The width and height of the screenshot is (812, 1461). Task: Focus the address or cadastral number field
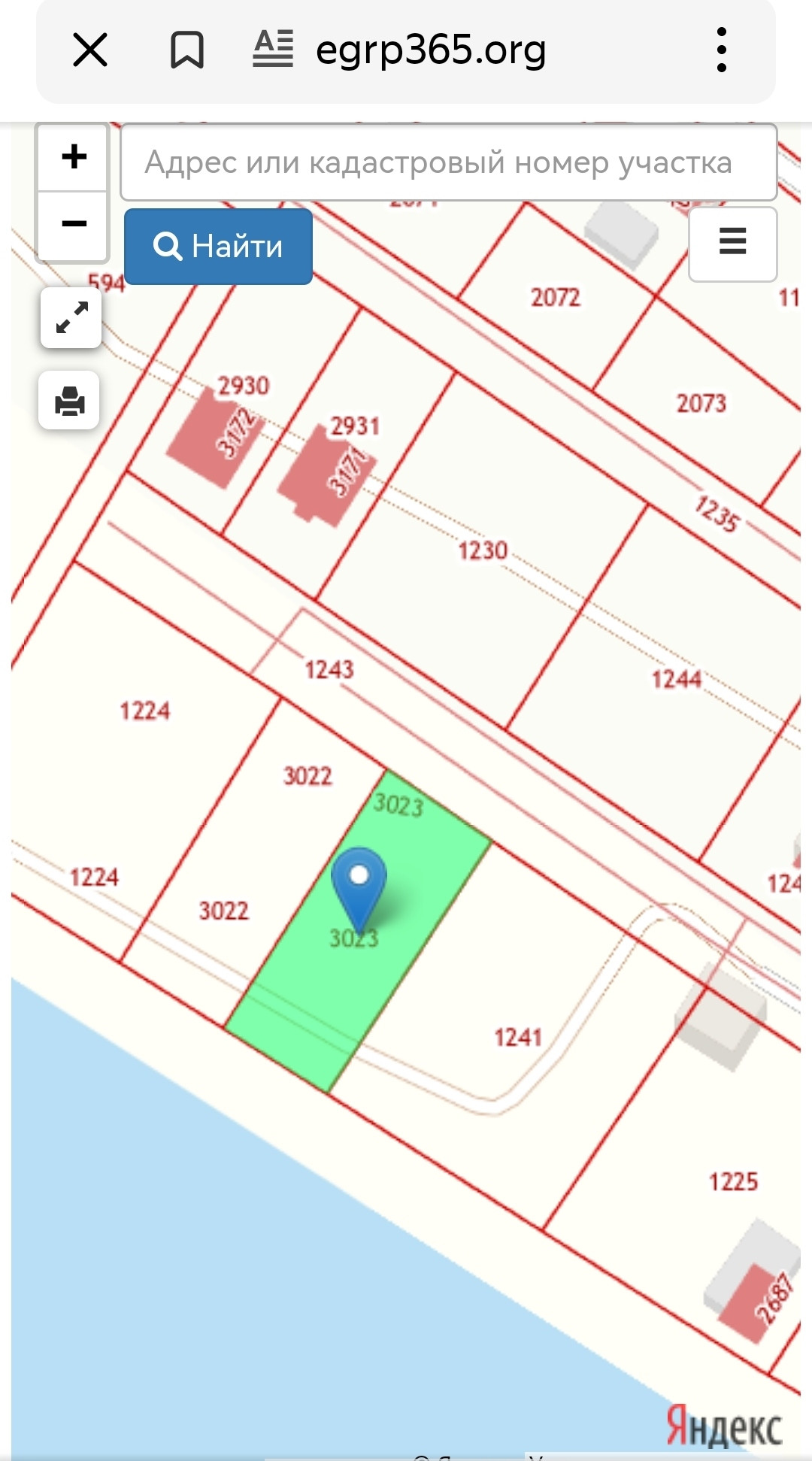tap(448, 162)
